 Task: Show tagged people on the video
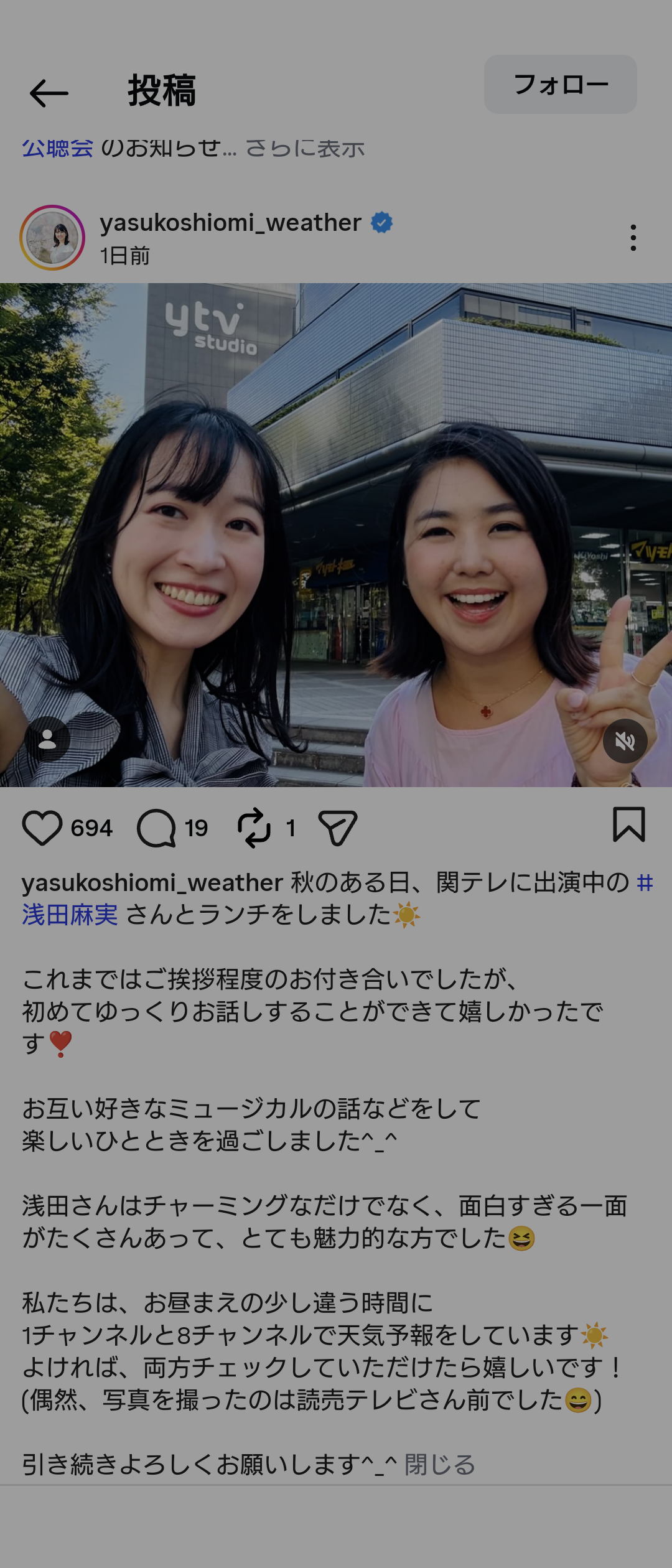pos(47,739)
